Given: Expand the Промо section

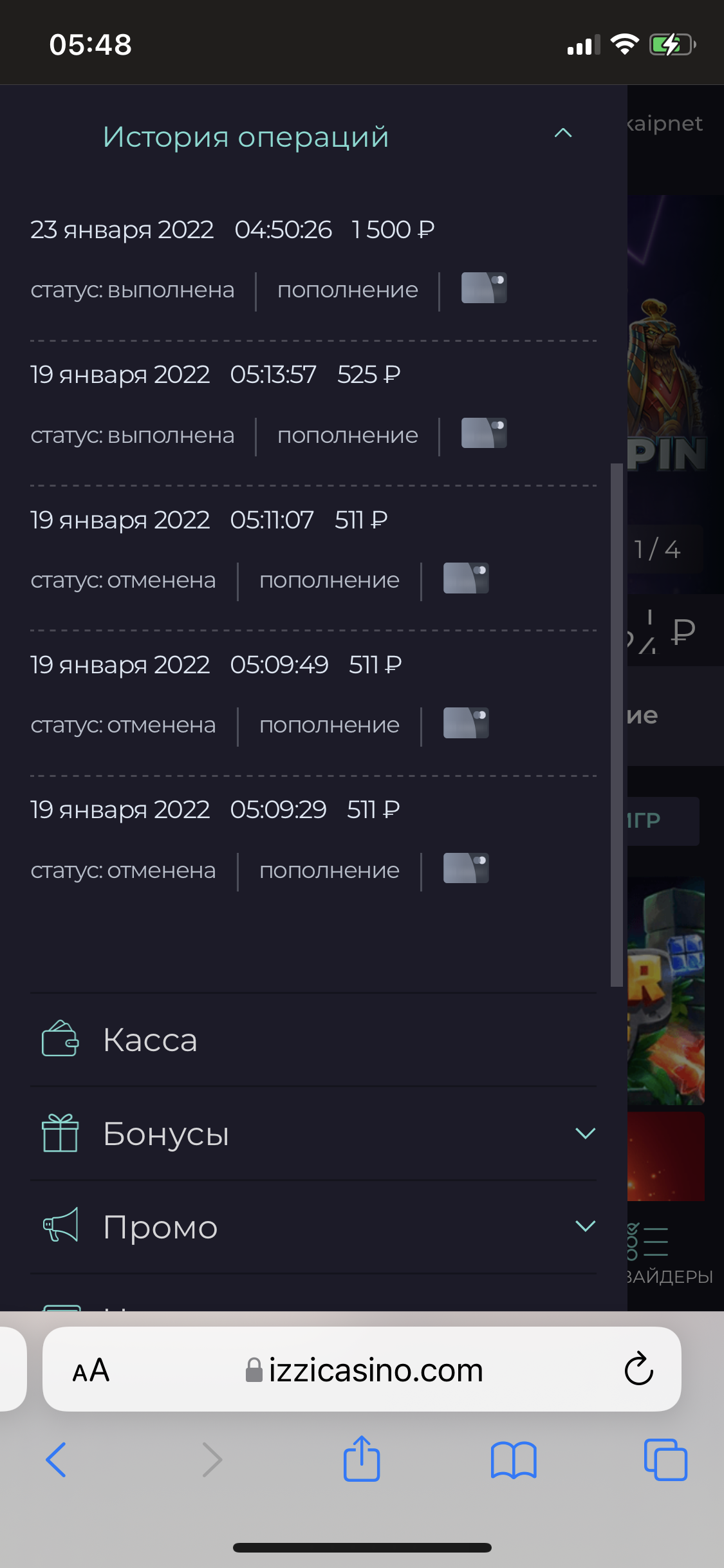Looking at the screenshot, I should tap(313, 1227).
